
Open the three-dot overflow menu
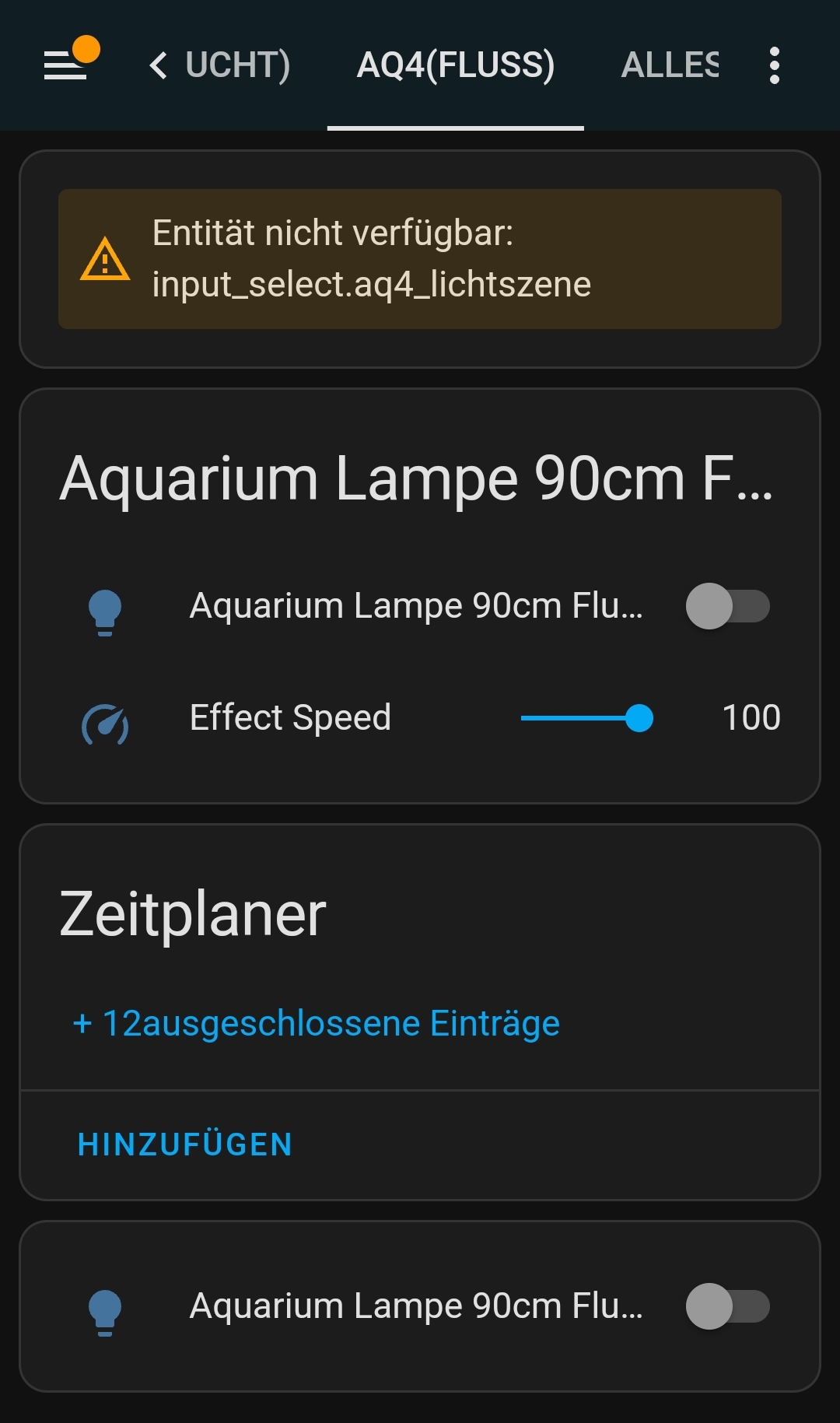(x=774, y=66)
